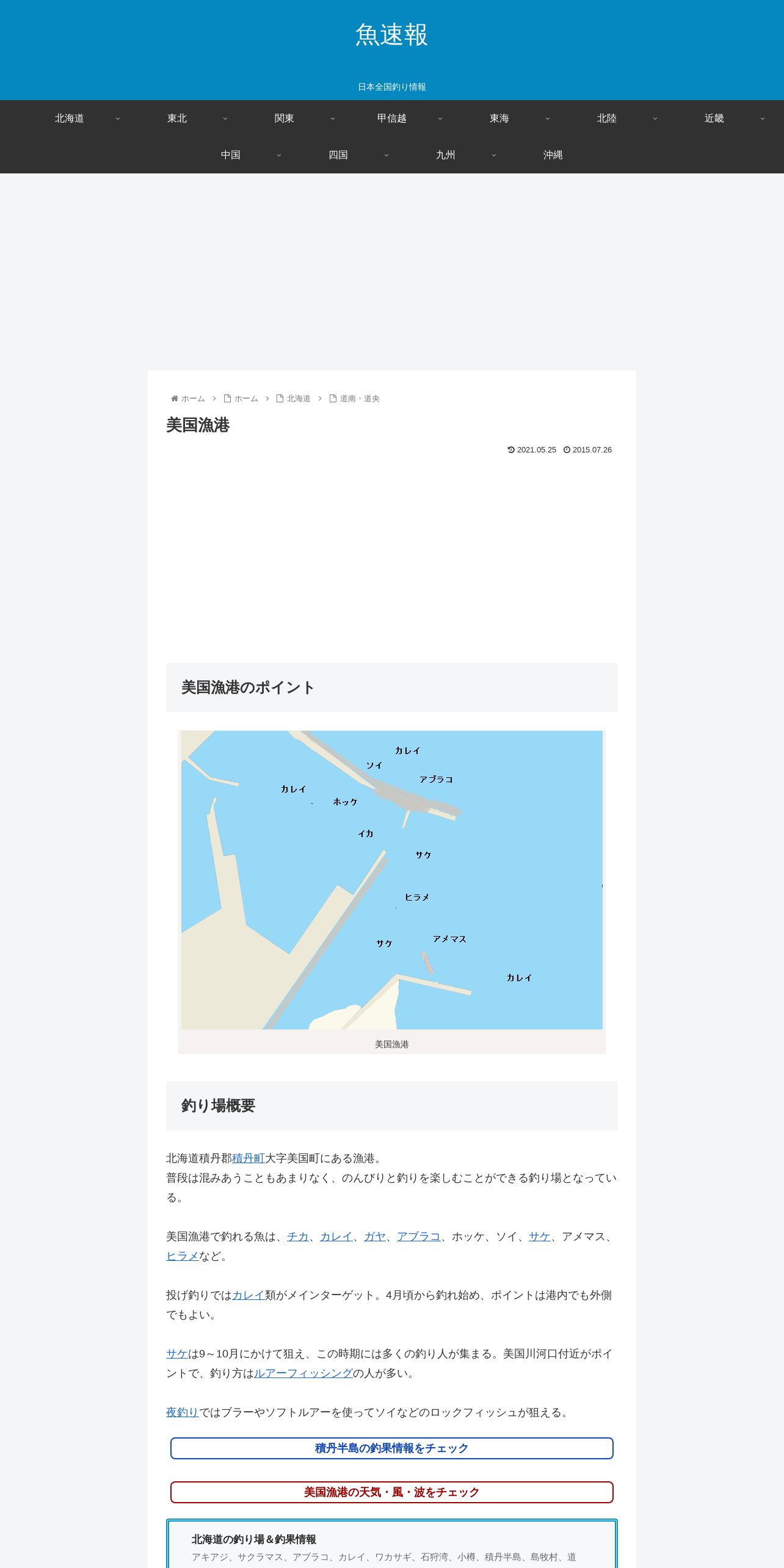The height and width of the screenshot is (1568, 784).
Task: Open the アブラコ fish link
Action: coord(419,1236)
